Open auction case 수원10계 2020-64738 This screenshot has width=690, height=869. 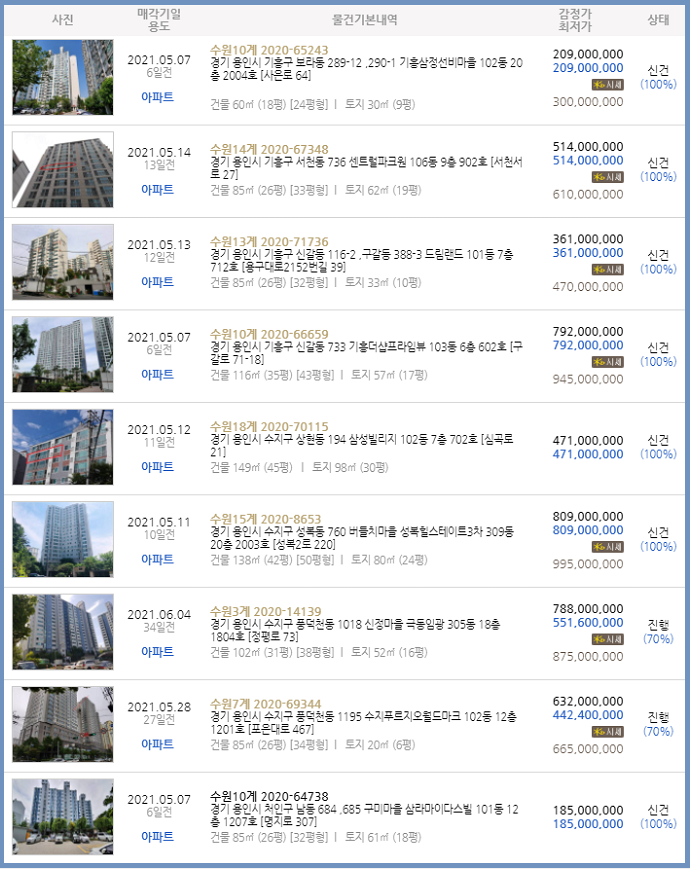269,796
